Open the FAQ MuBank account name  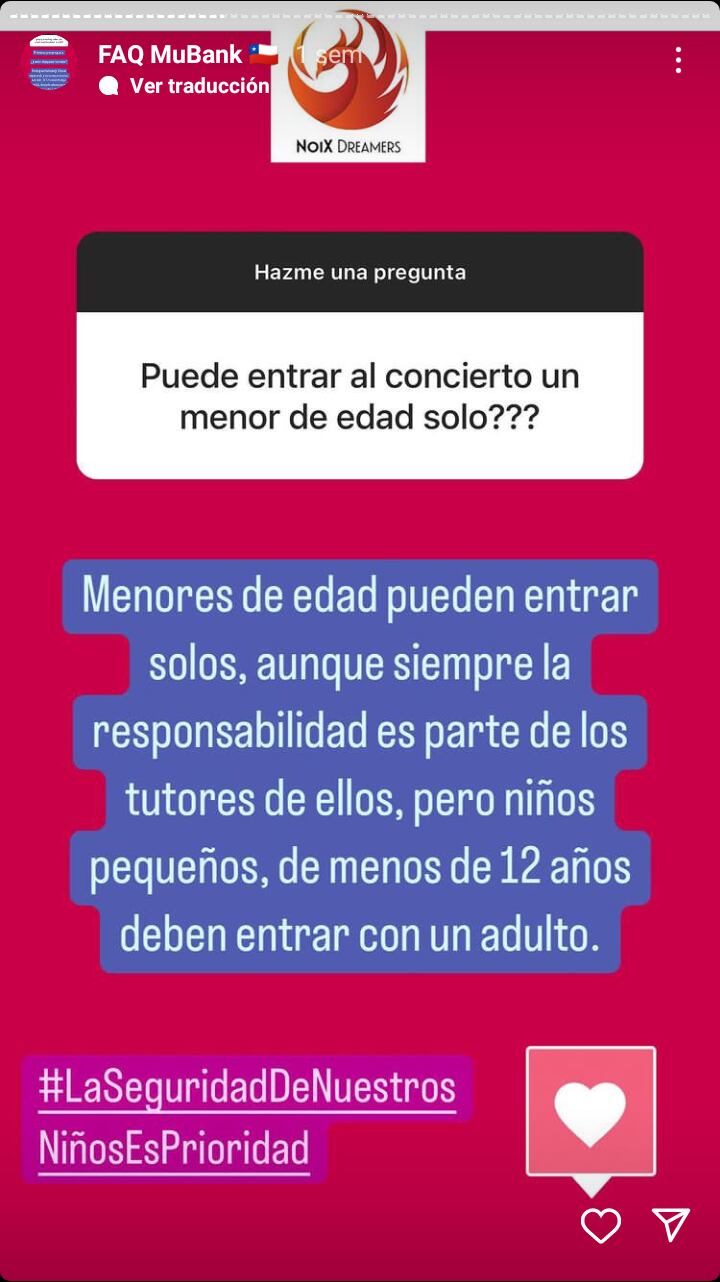[170, 55]
